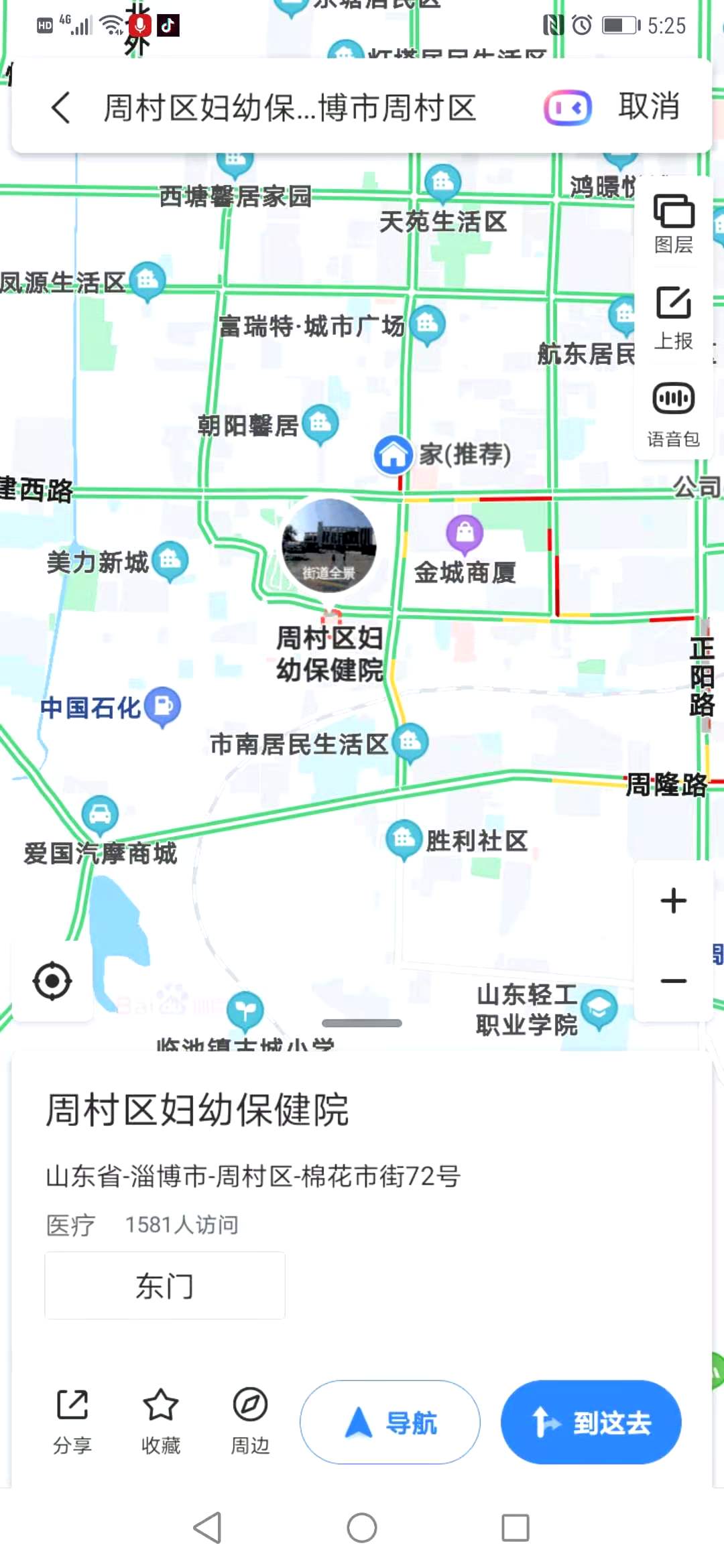Zoom in on the map with plus
Viewport: 724px width, 1568px height.
coord(673,901)
